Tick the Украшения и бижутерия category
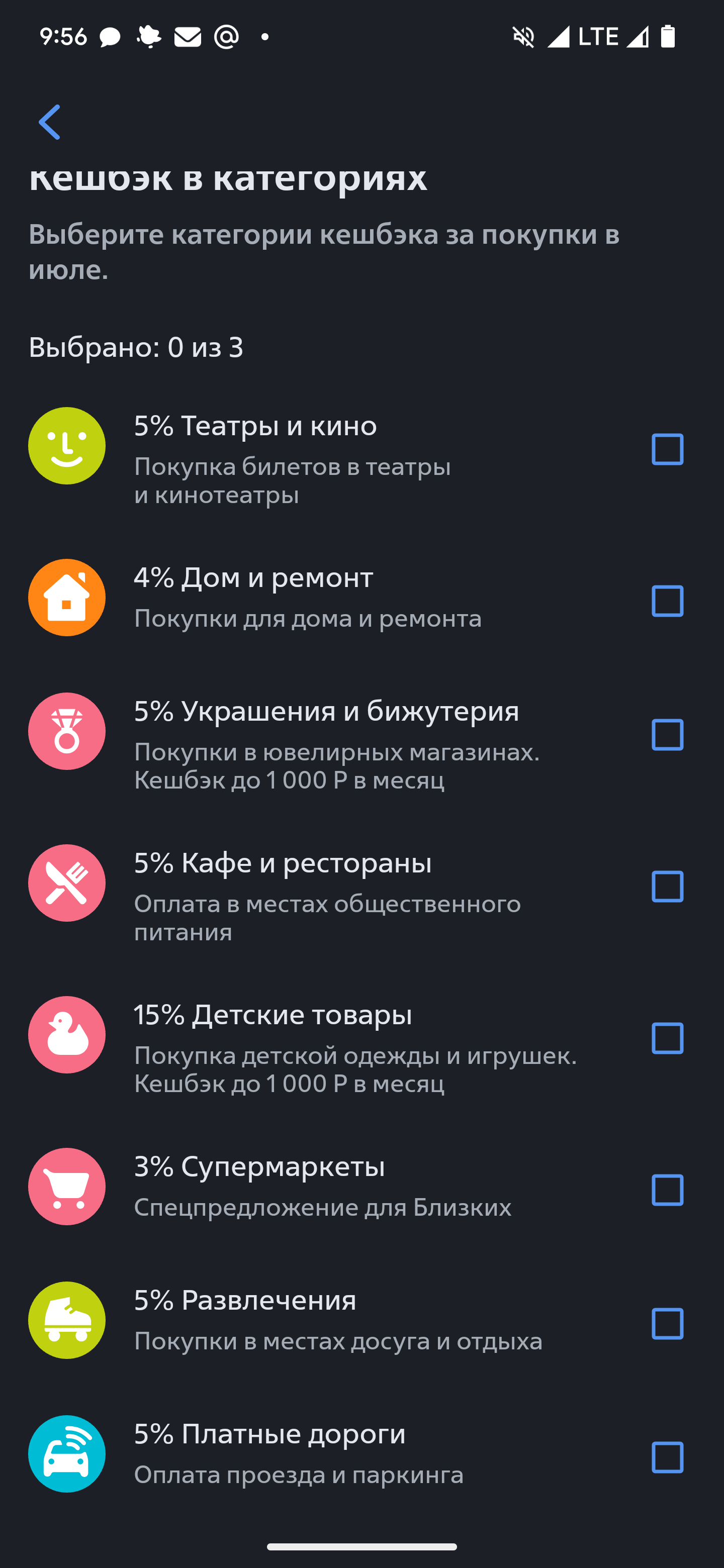This screenshot has height=1568, width=724. (667, 735)
